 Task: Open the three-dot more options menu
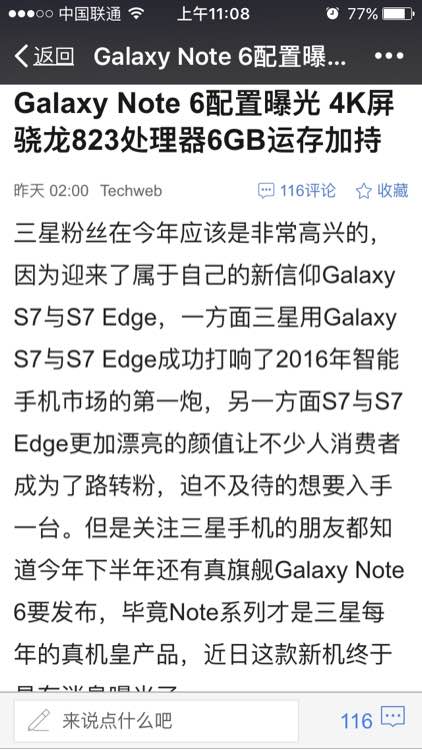389,56
